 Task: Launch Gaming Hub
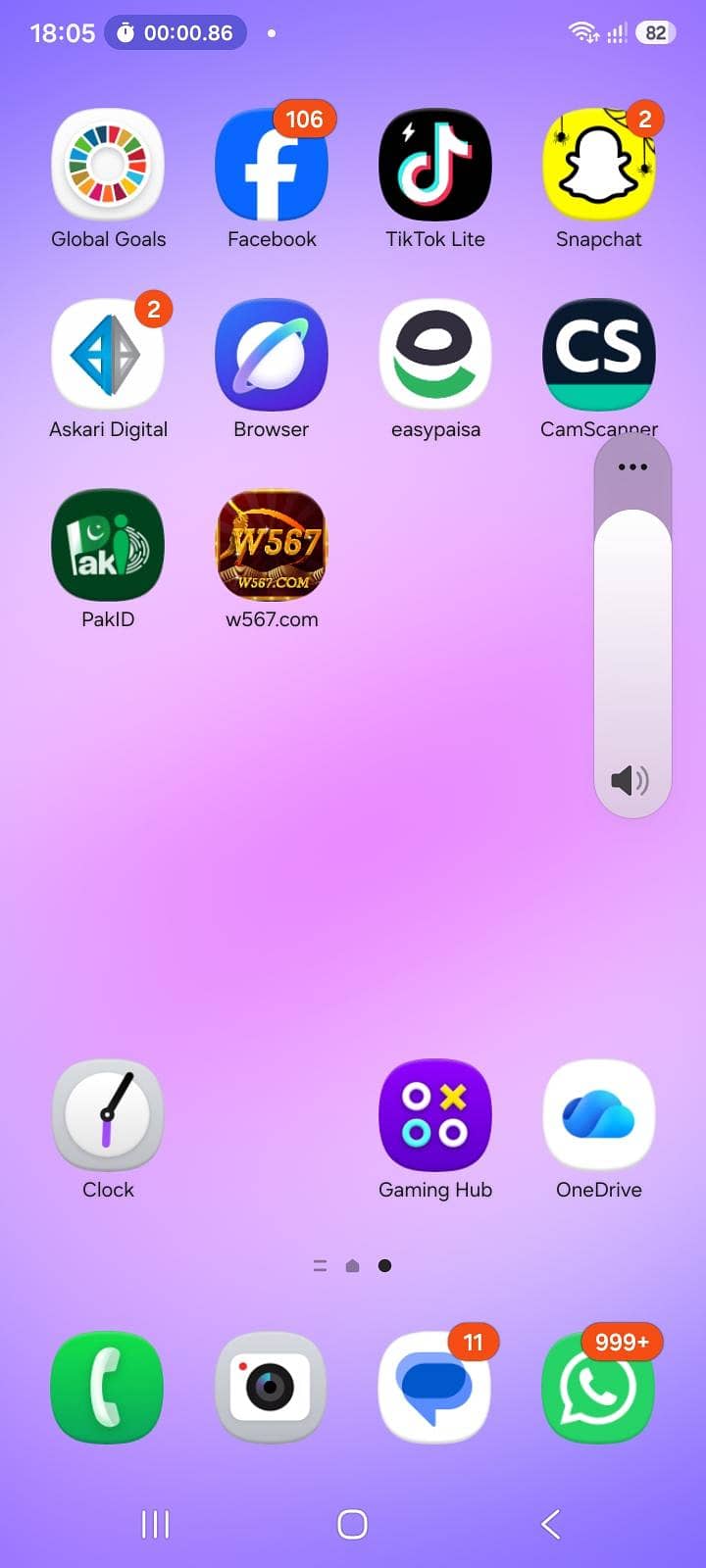point(435,1114)
